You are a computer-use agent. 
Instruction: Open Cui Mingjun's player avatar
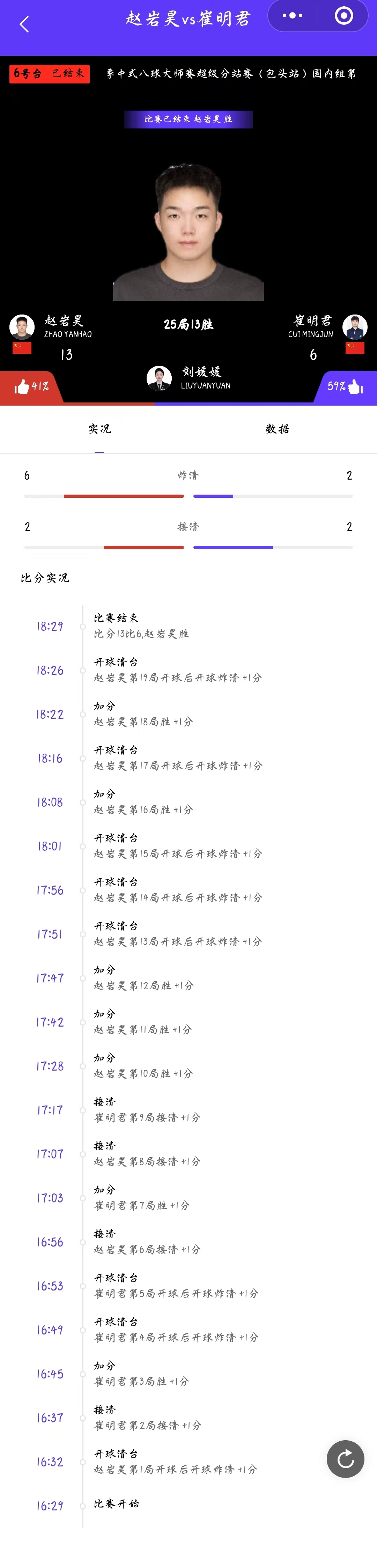coord(354,327)
